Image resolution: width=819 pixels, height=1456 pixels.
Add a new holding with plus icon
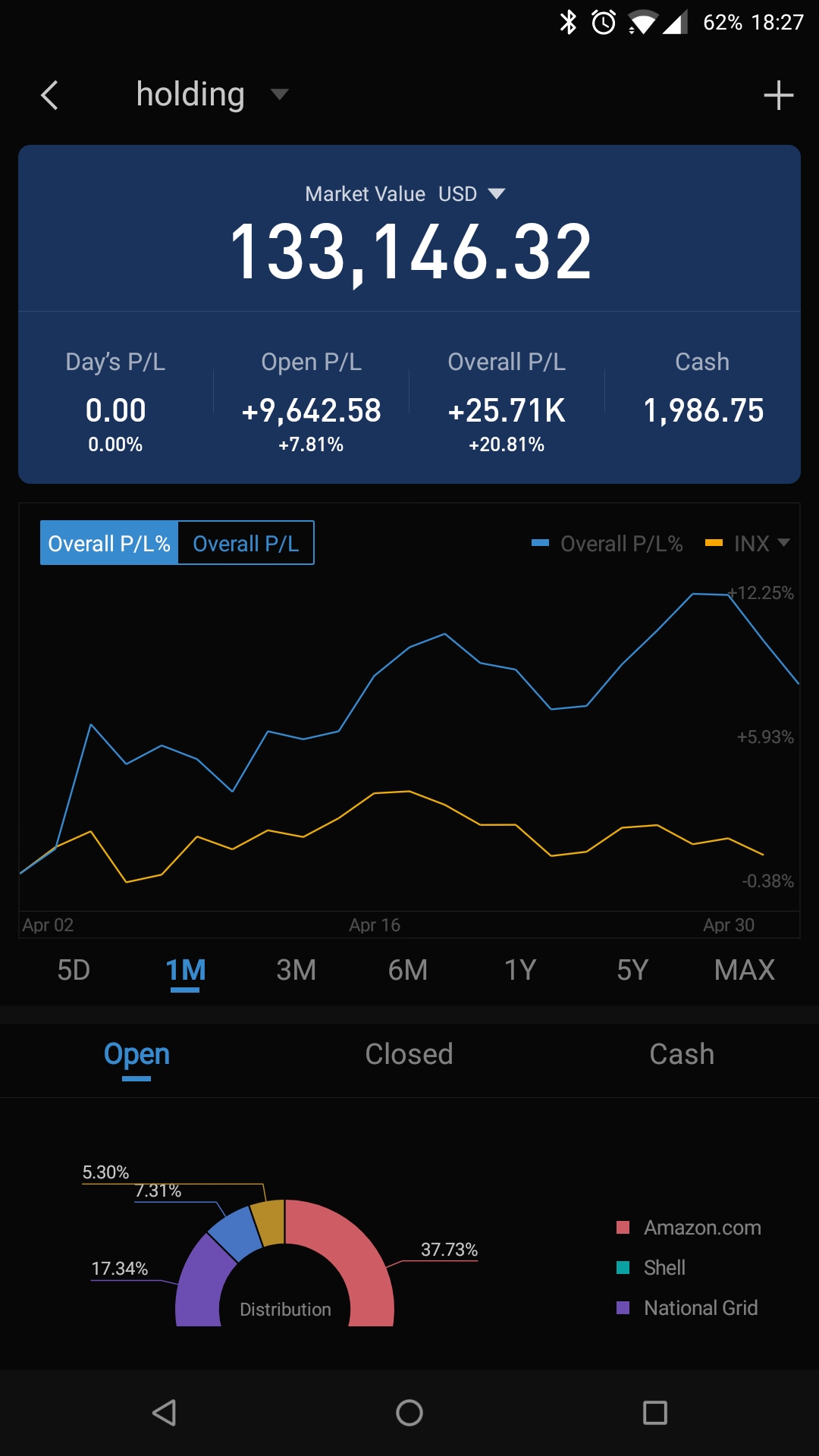click(778, 96)
